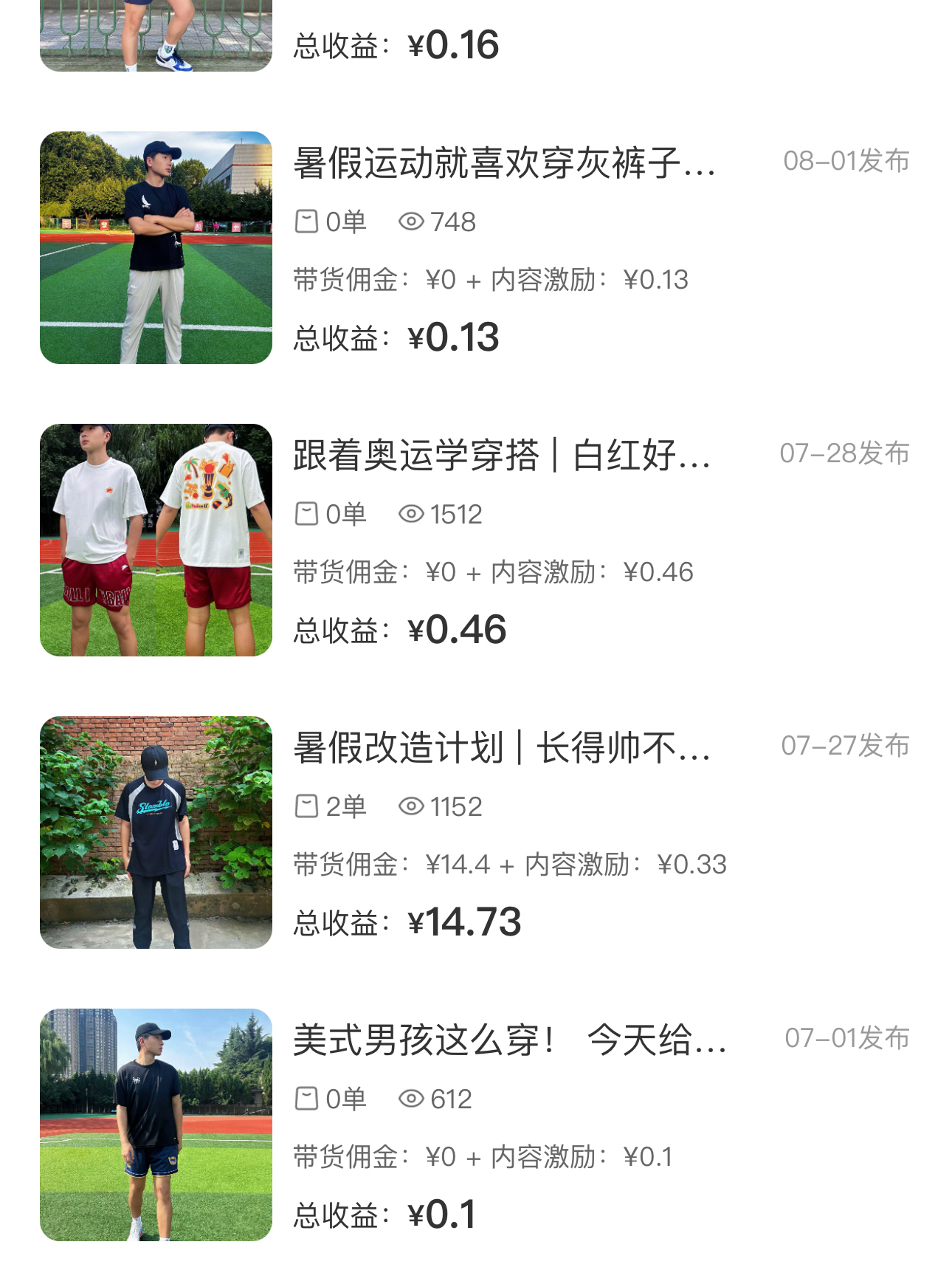Open the post 暑假改造计划｜长得帅不
This screenshot has width=952, height=1270.
[x=502, y=748]
